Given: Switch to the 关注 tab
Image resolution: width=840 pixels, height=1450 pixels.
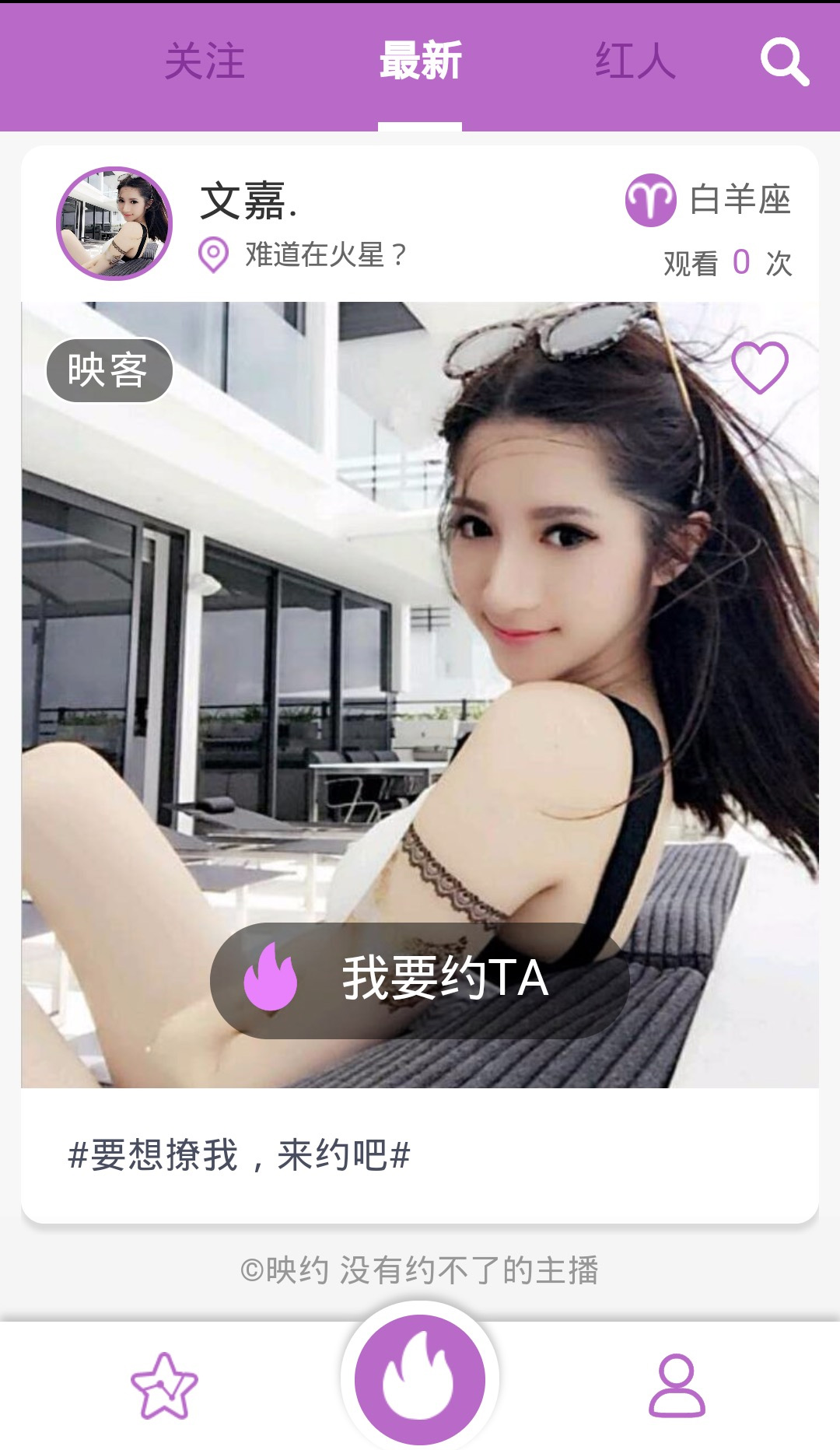Looking at the screenshot, I should 205,61.
